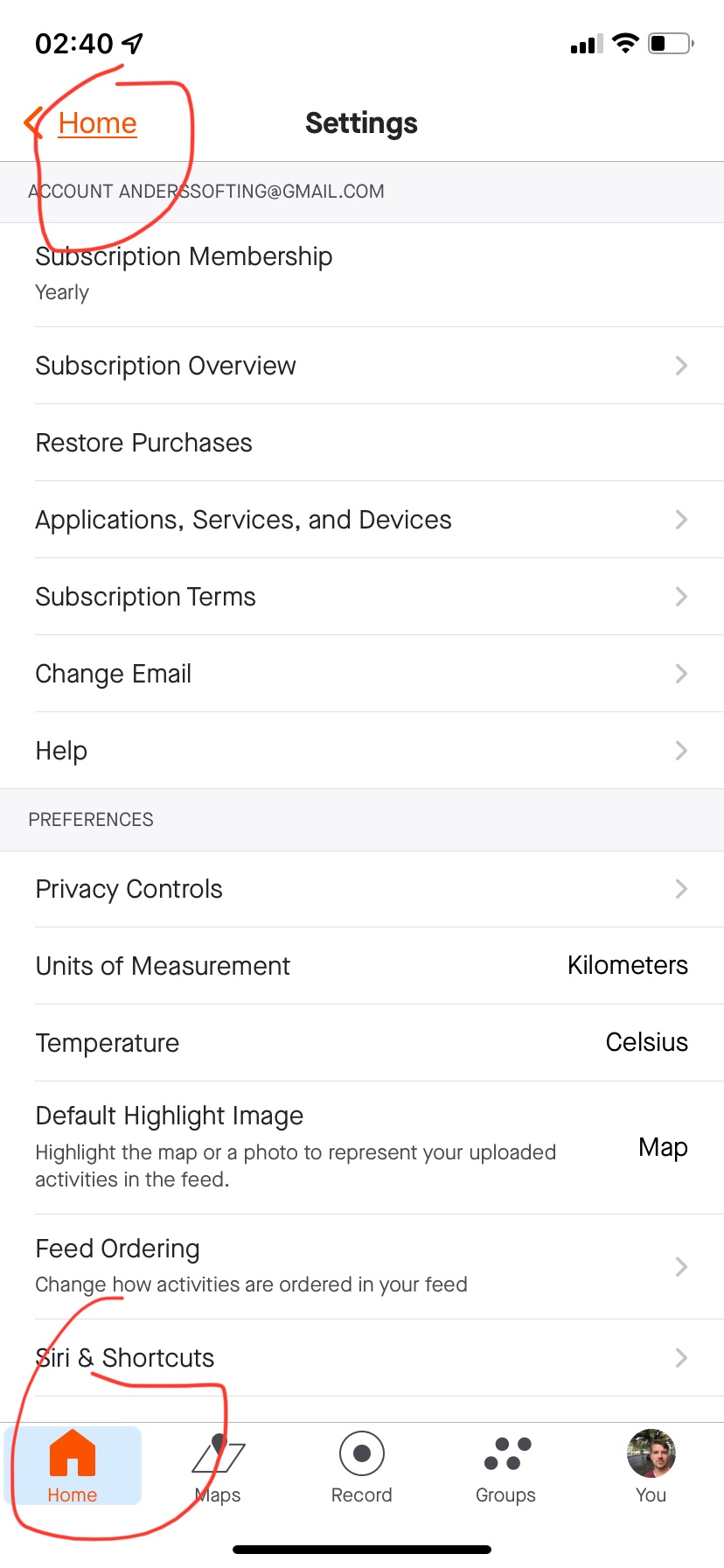Open the Help row
724x1568 pixels.
[361, 751]
